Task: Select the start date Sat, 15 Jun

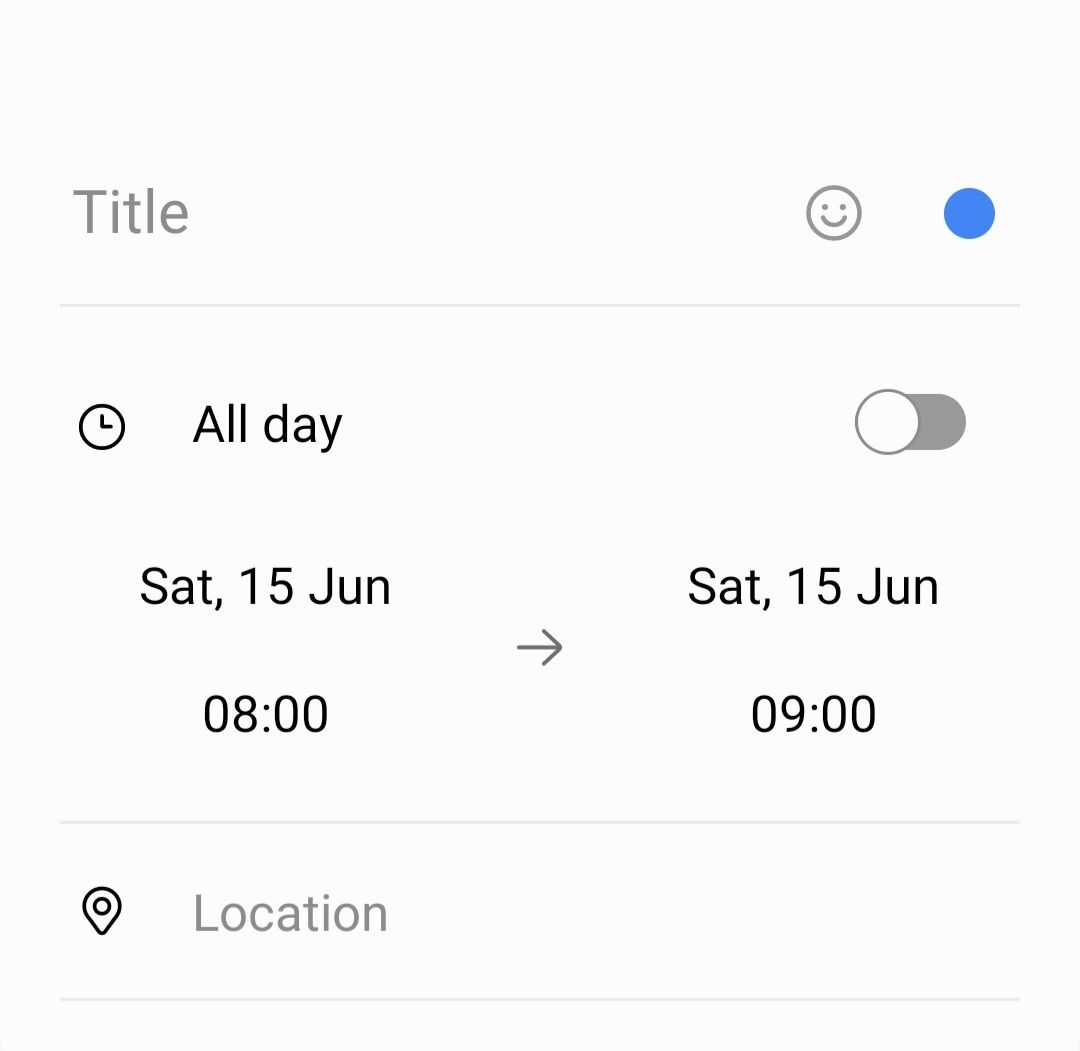Action: (265, 587)
